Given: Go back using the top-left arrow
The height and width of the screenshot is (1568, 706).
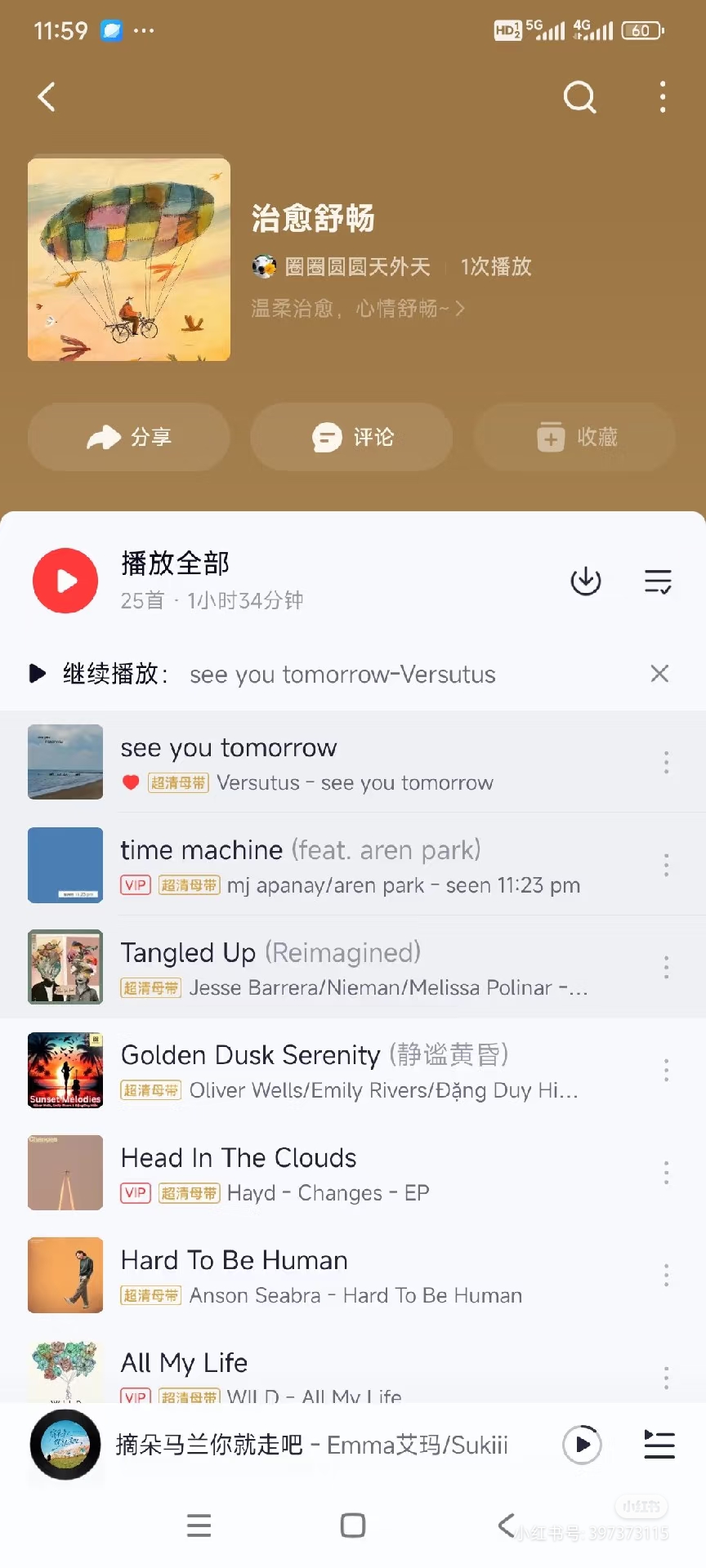Looking at the screenshot, I should pyautogui.click(x=47, y=97).
